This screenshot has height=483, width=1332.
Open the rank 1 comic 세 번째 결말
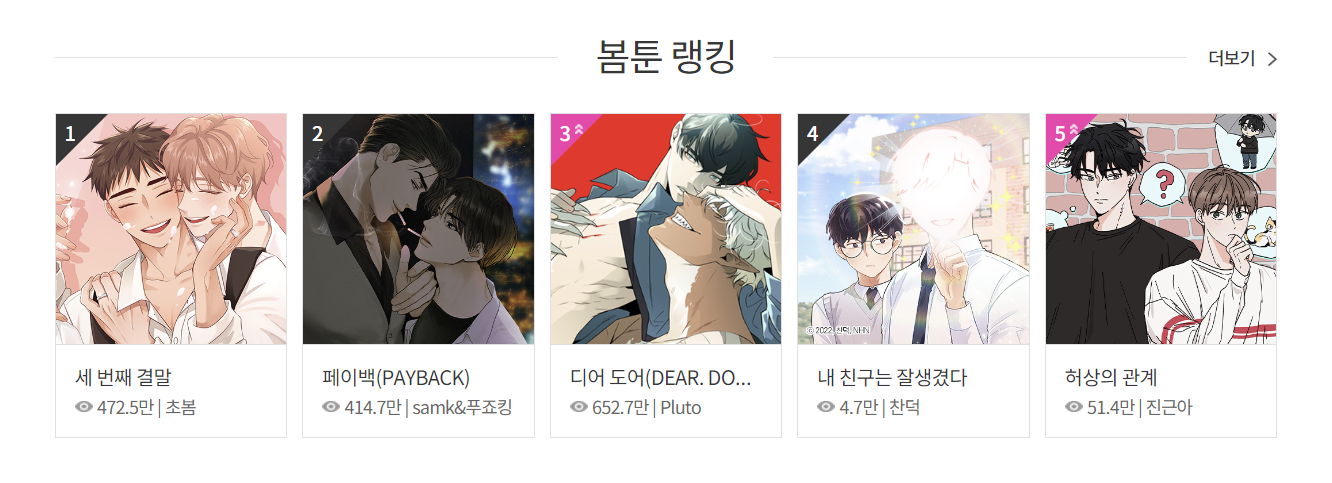click(171, 230)
